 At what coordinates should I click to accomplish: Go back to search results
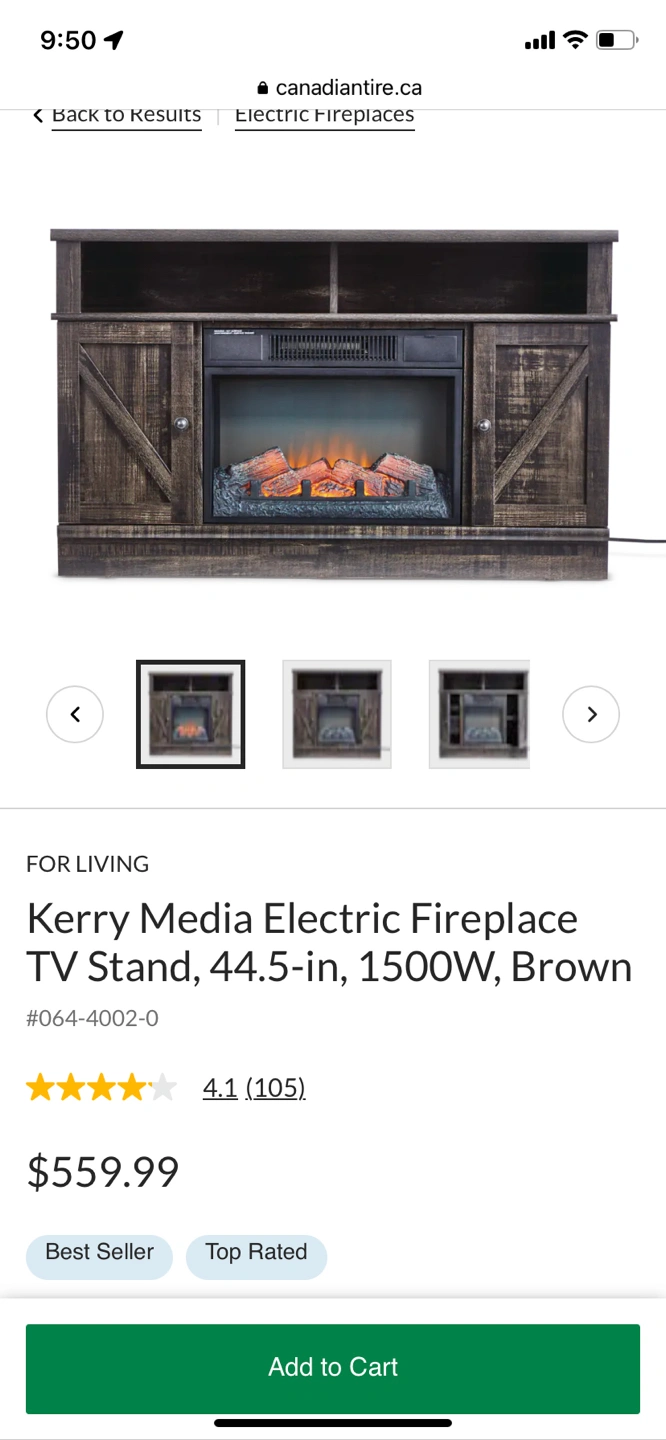118,115
